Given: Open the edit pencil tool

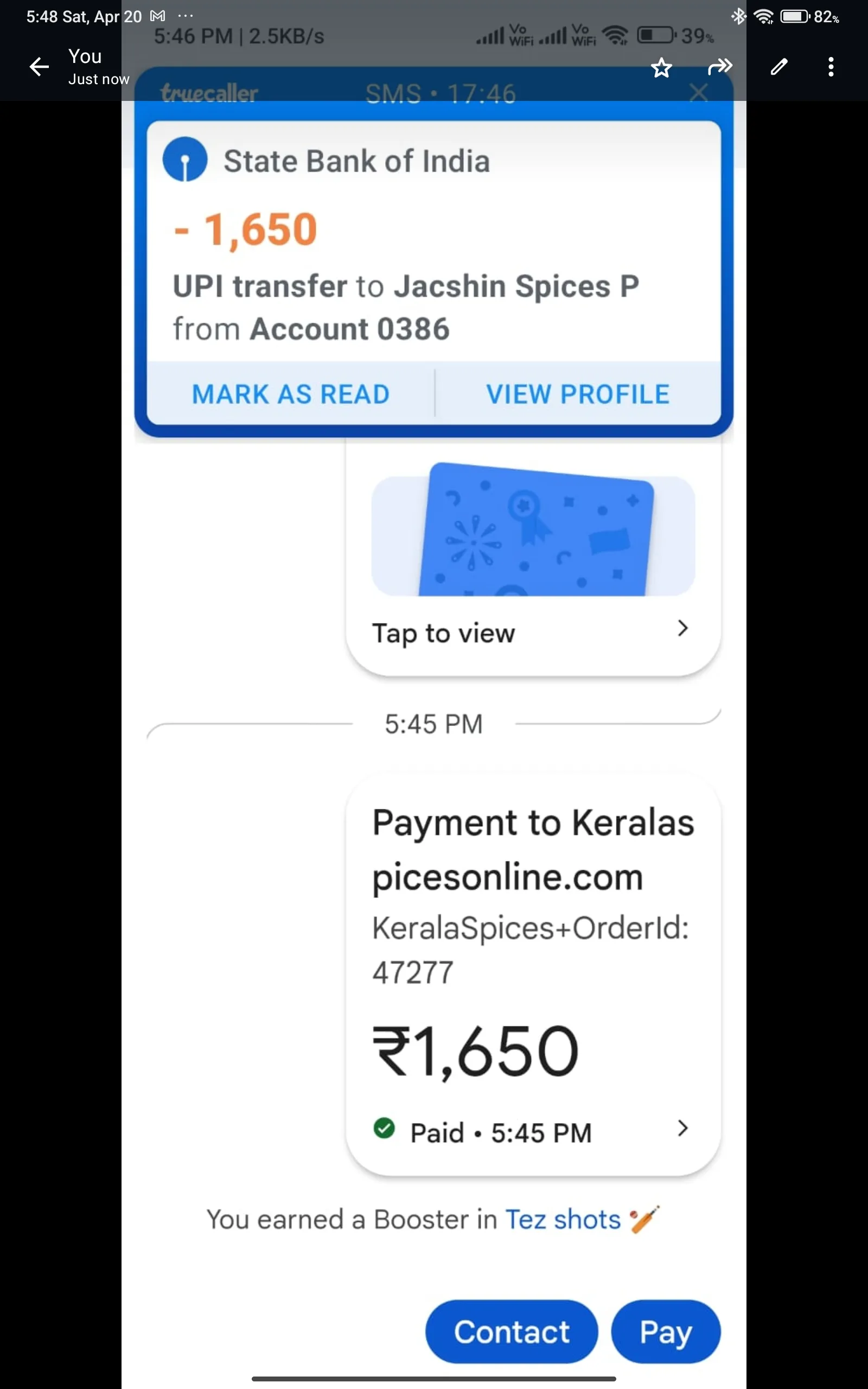Looking at the screenshot, I should 778,67.
